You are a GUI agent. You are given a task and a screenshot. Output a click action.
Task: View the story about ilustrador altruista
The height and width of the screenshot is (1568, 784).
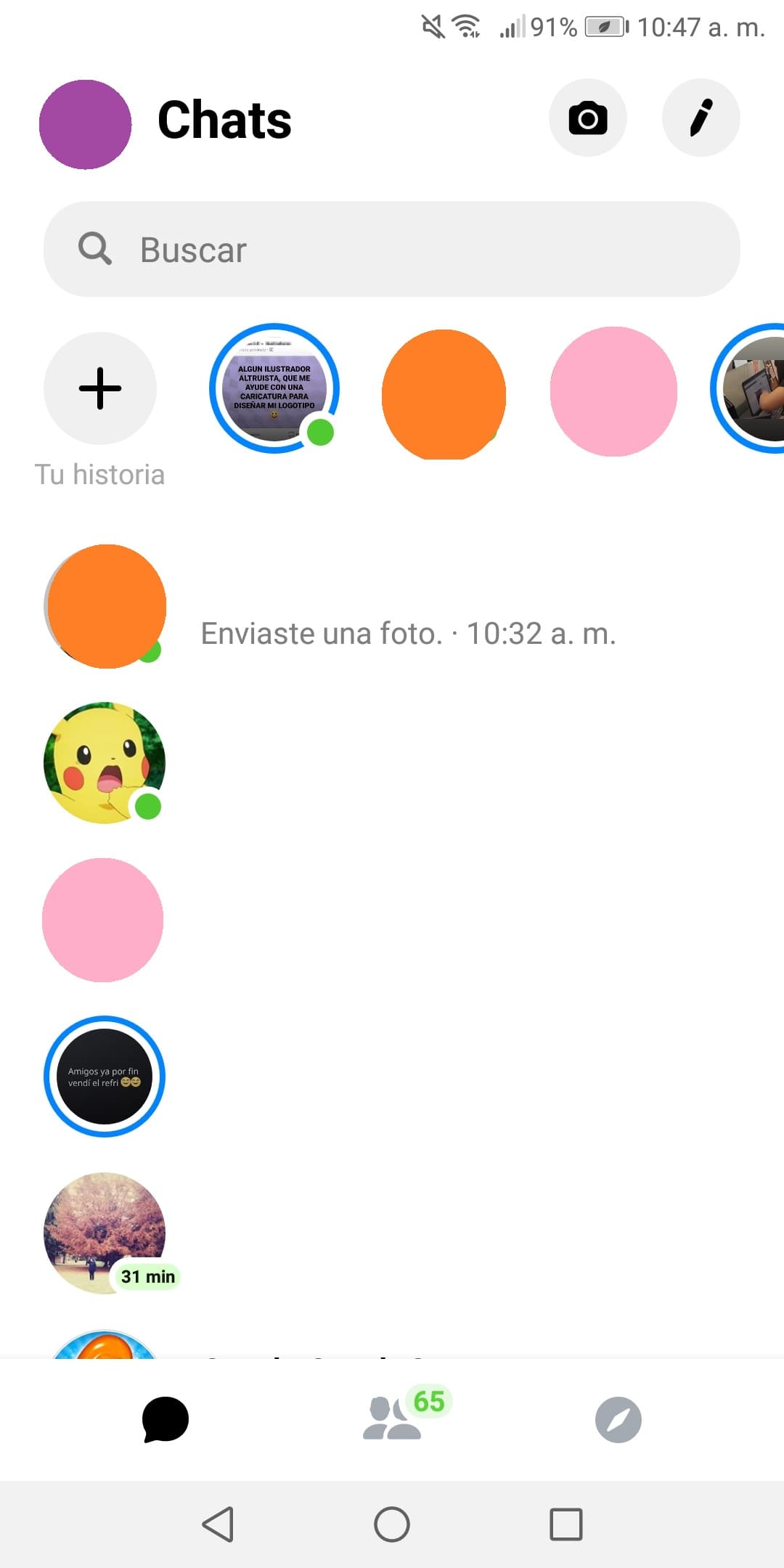click(x=274, y=388)
